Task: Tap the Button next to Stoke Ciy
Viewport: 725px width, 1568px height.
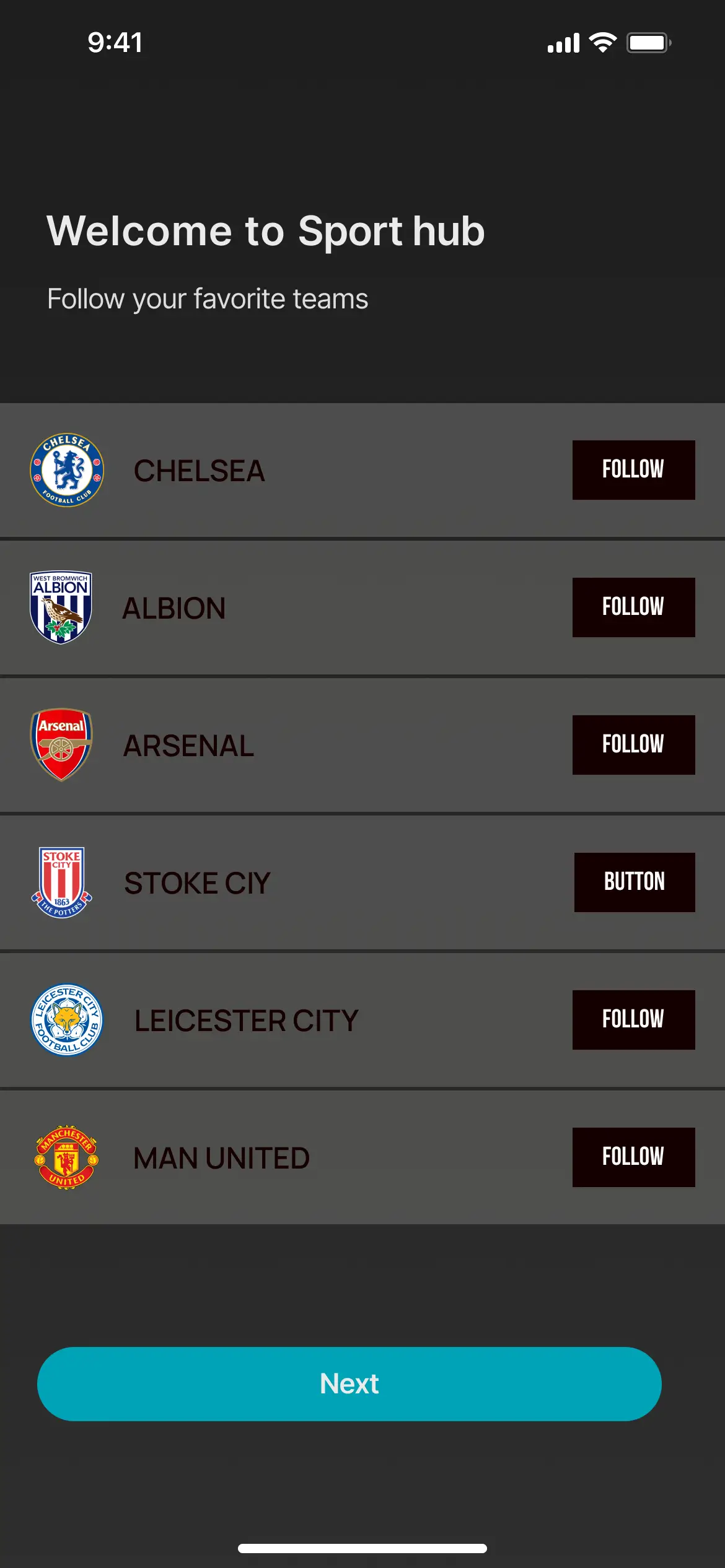Action: [x=634, y=882]
